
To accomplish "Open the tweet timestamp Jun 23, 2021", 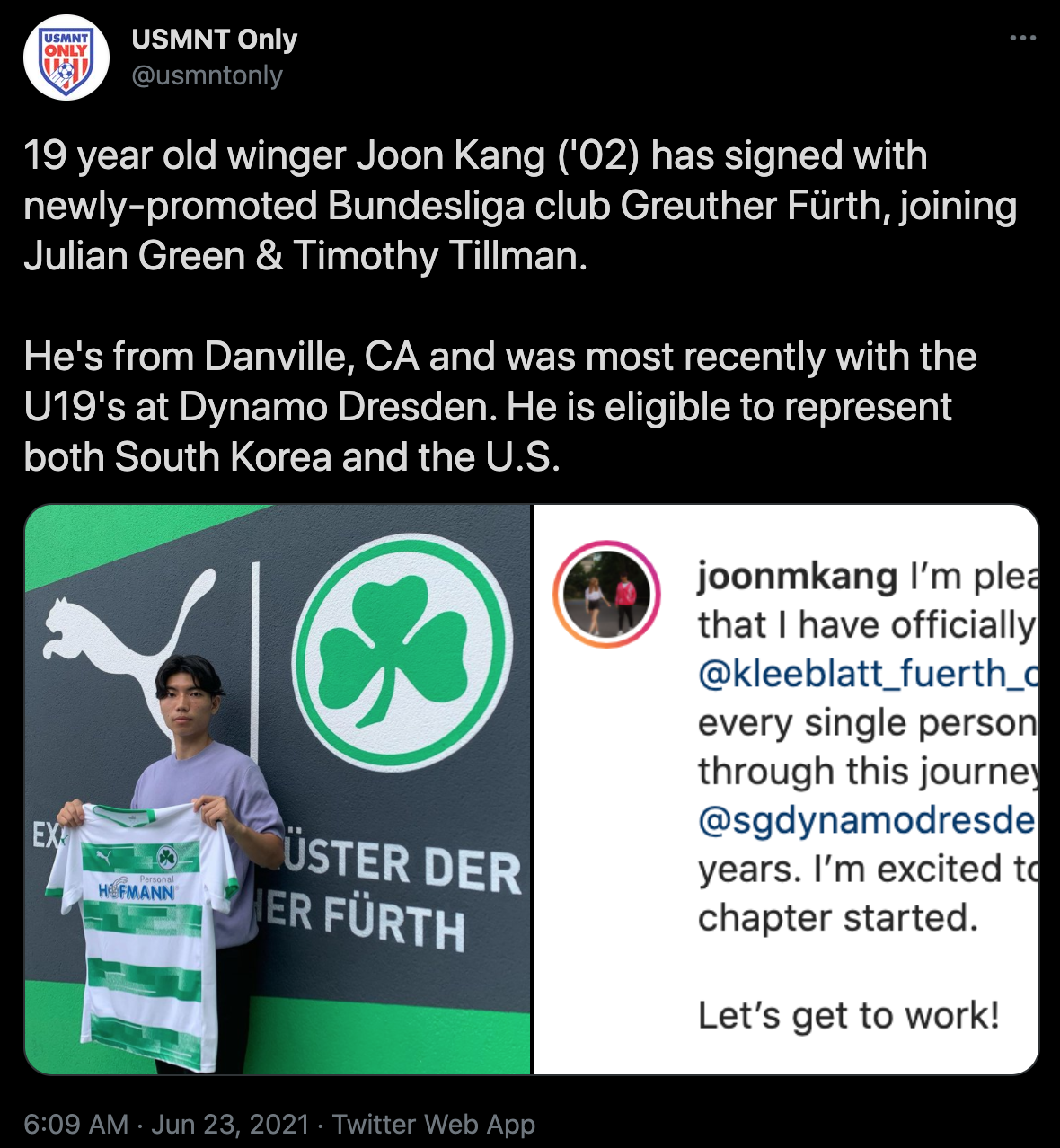I will click(166, 1124).
